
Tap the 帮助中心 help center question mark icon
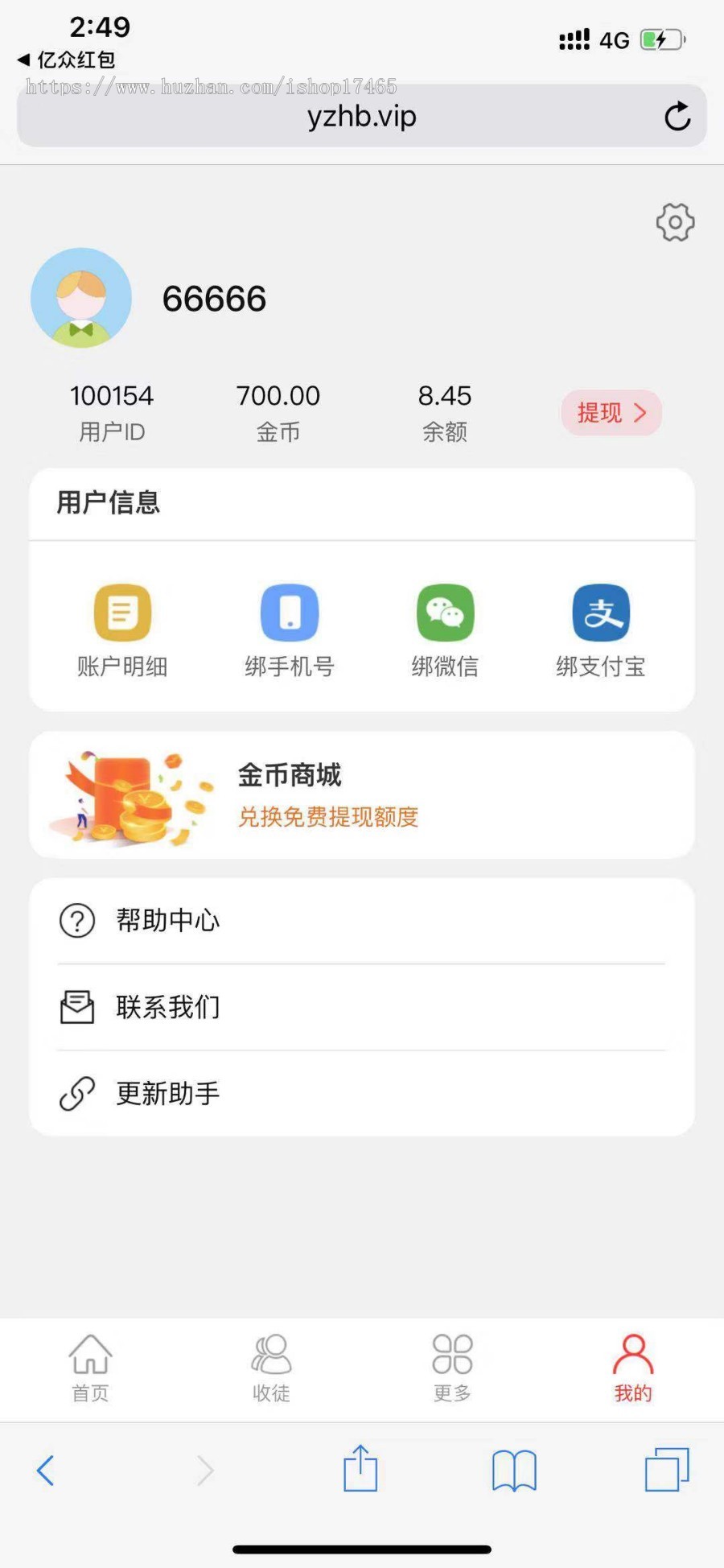pyautogui.click(x=76, y=922)
